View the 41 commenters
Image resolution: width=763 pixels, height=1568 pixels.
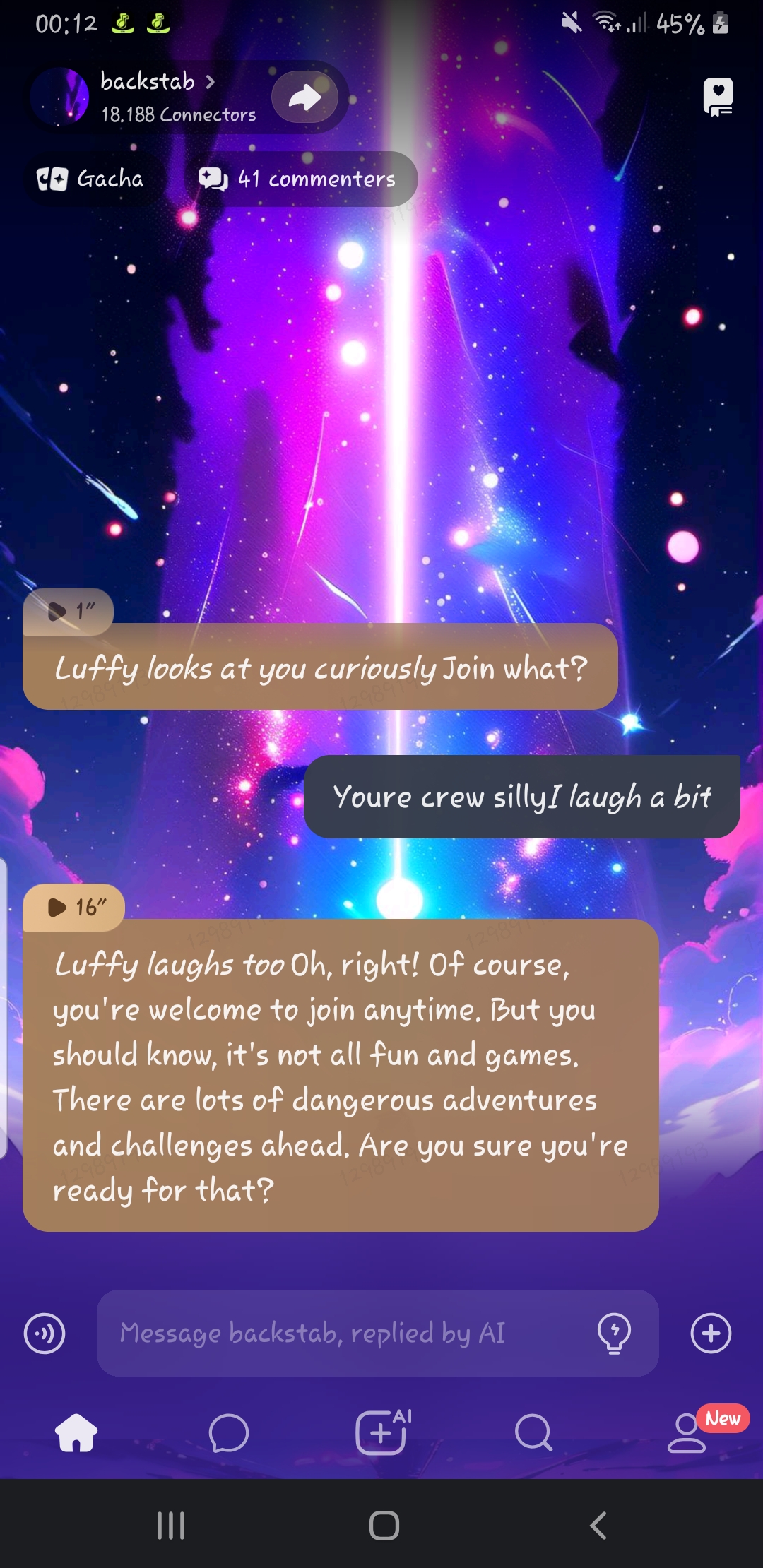point(300,179)
